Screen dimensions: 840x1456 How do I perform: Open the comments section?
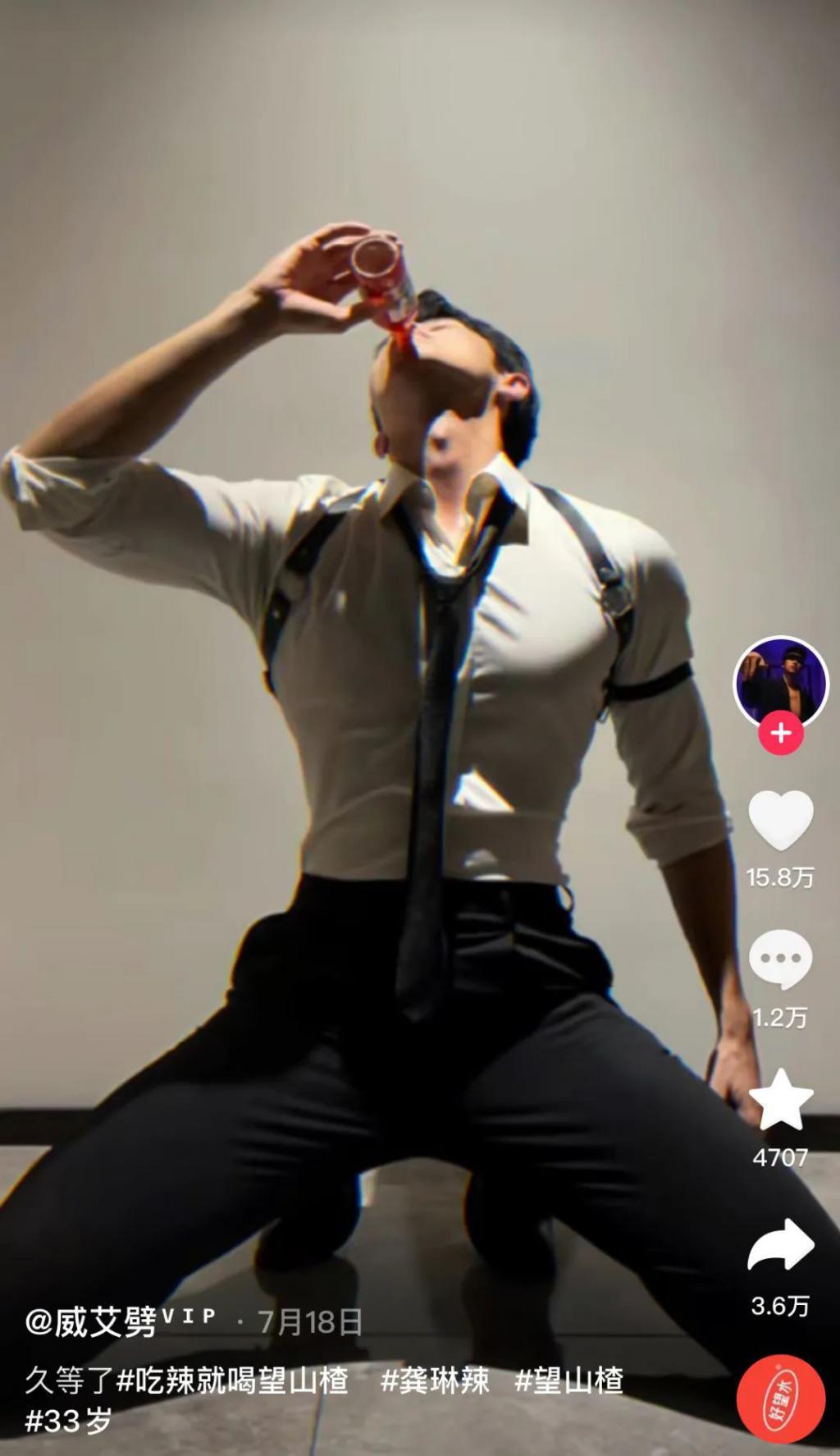pyautogui.click(x=780, y=959)
